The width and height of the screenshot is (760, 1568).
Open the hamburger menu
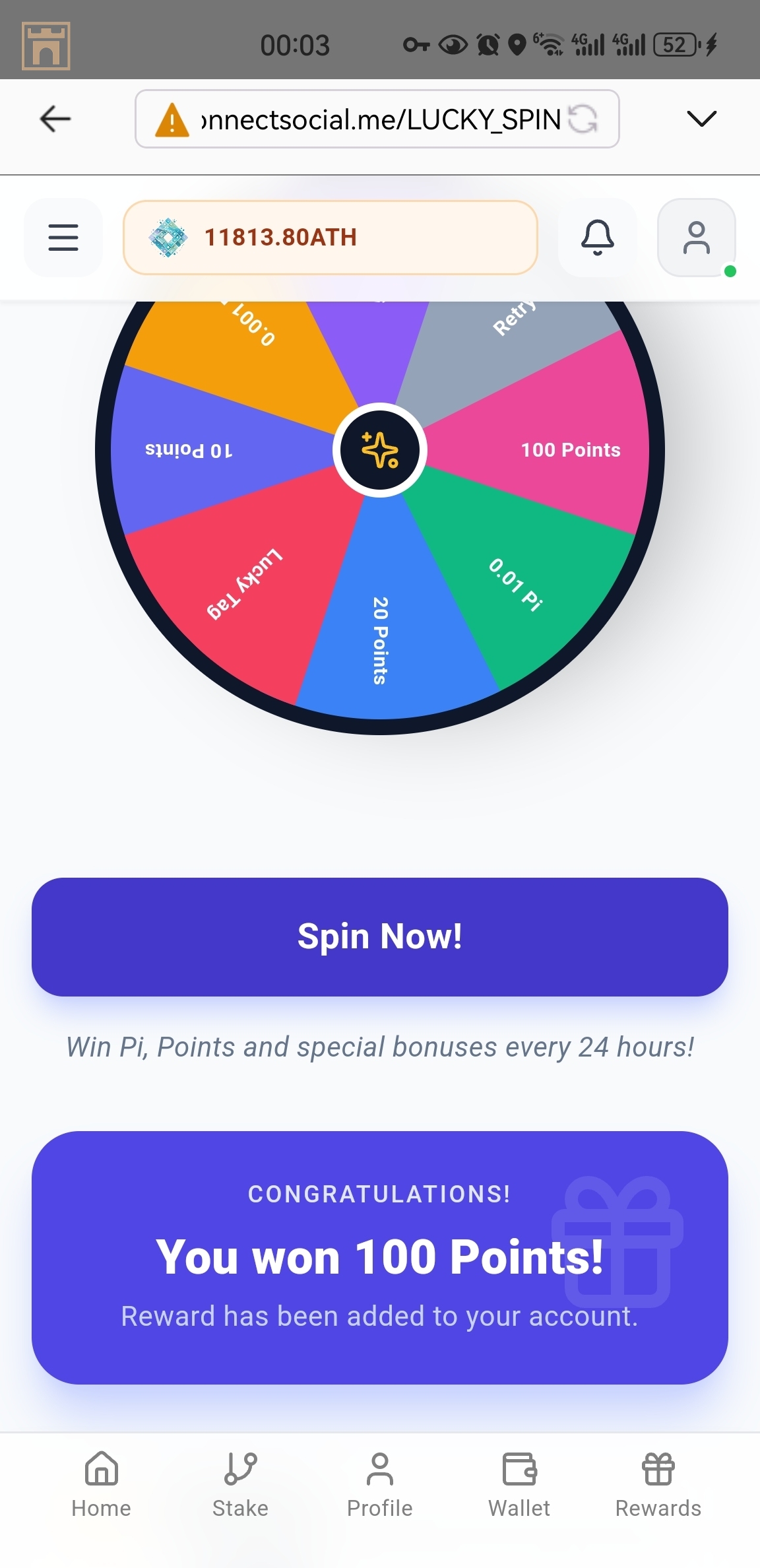(63, 238)
